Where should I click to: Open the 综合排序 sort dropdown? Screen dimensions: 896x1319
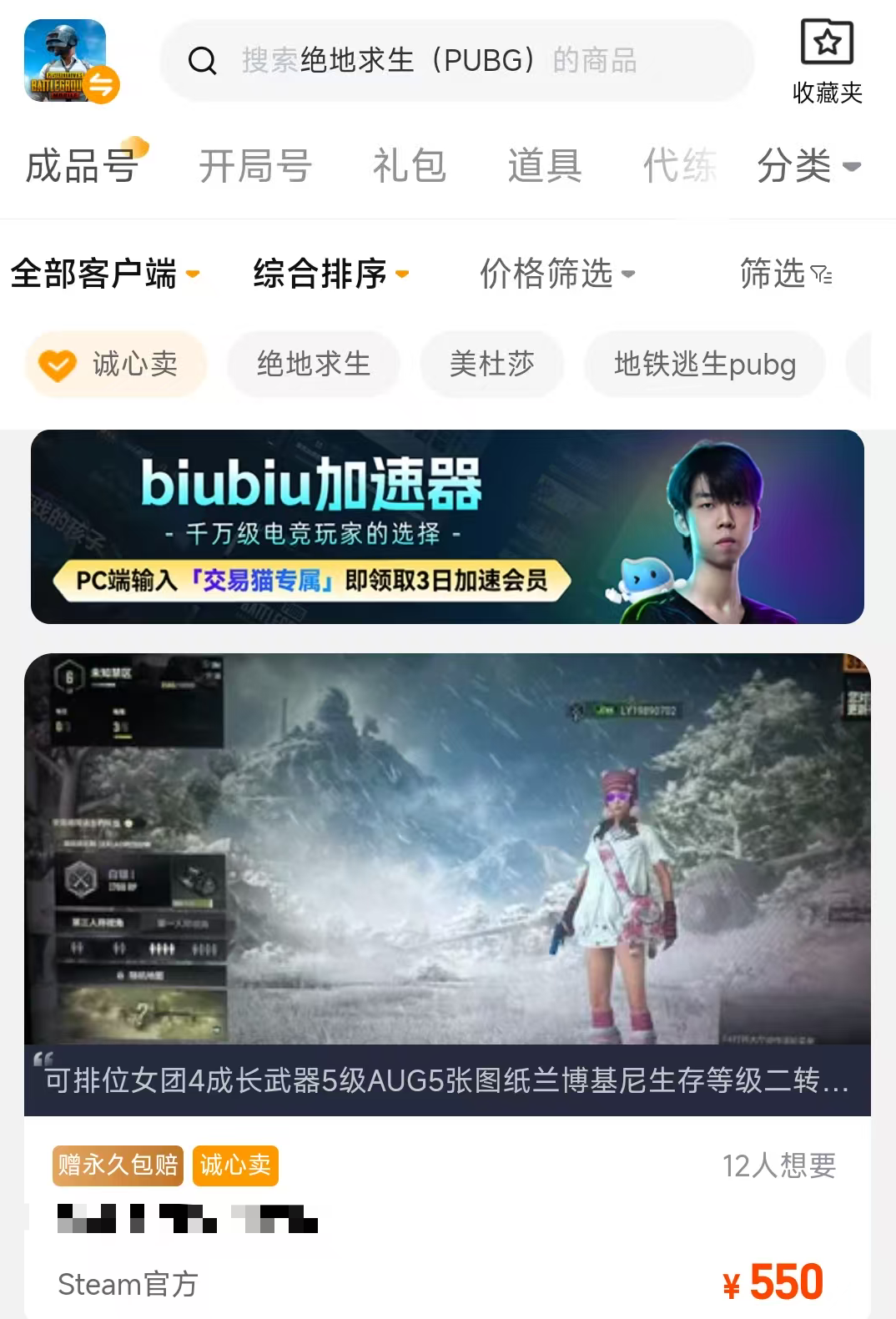click(330, 274)
